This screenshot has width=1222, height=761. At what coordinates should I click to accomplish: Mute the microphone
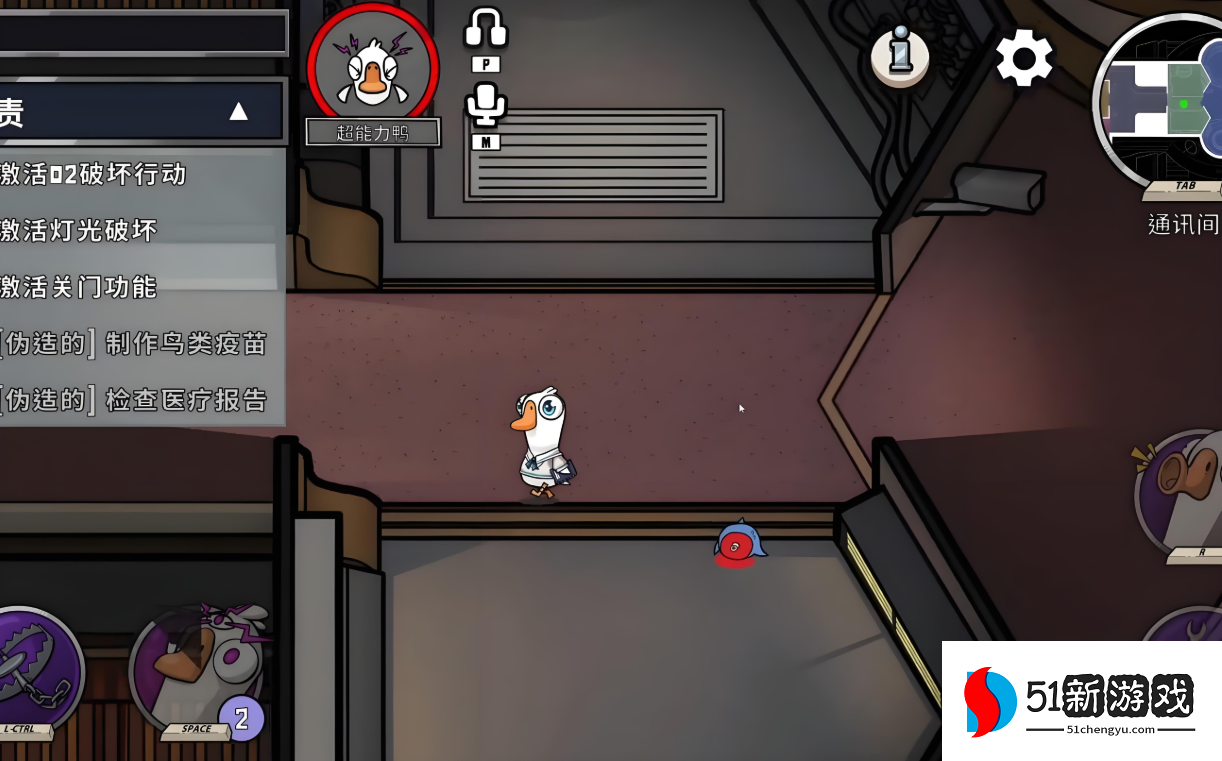click(x=486, y=104)
